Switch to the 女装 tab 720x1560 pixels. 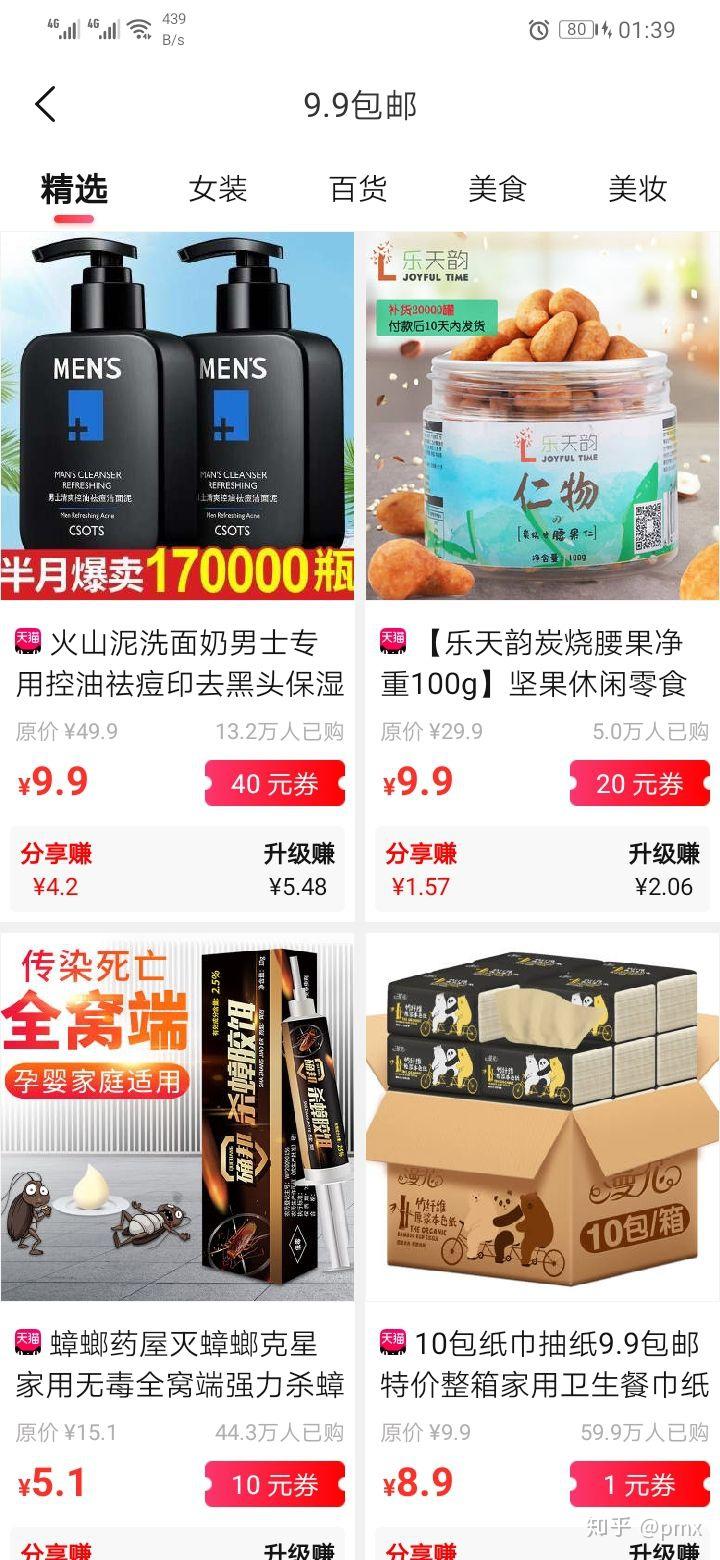click(x=217, y=188)
